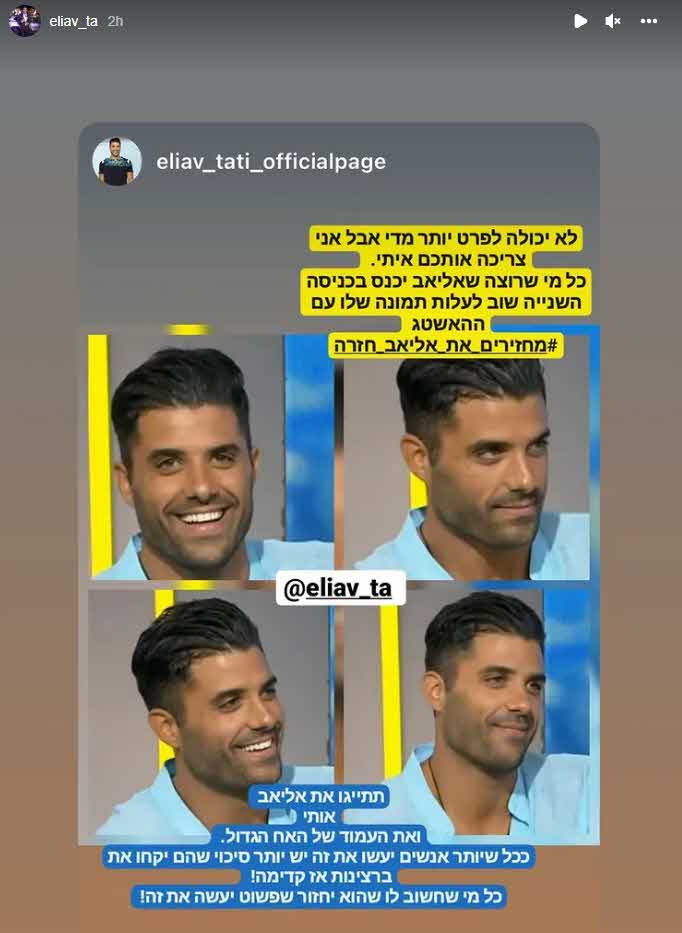Play the paused story

(580, 21)
